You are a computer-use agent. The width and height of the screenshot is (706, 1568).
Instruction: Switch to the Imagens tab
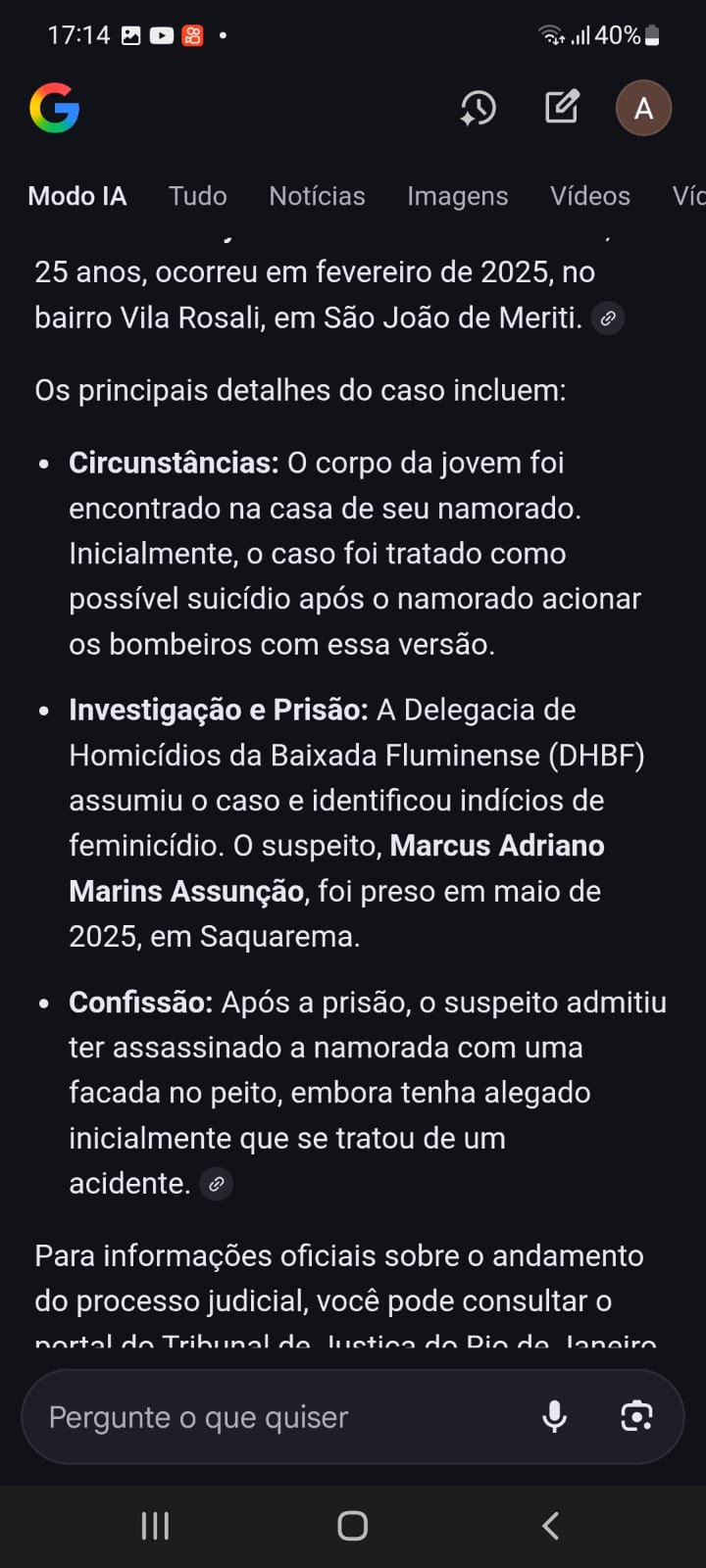(x=457, y=196)
